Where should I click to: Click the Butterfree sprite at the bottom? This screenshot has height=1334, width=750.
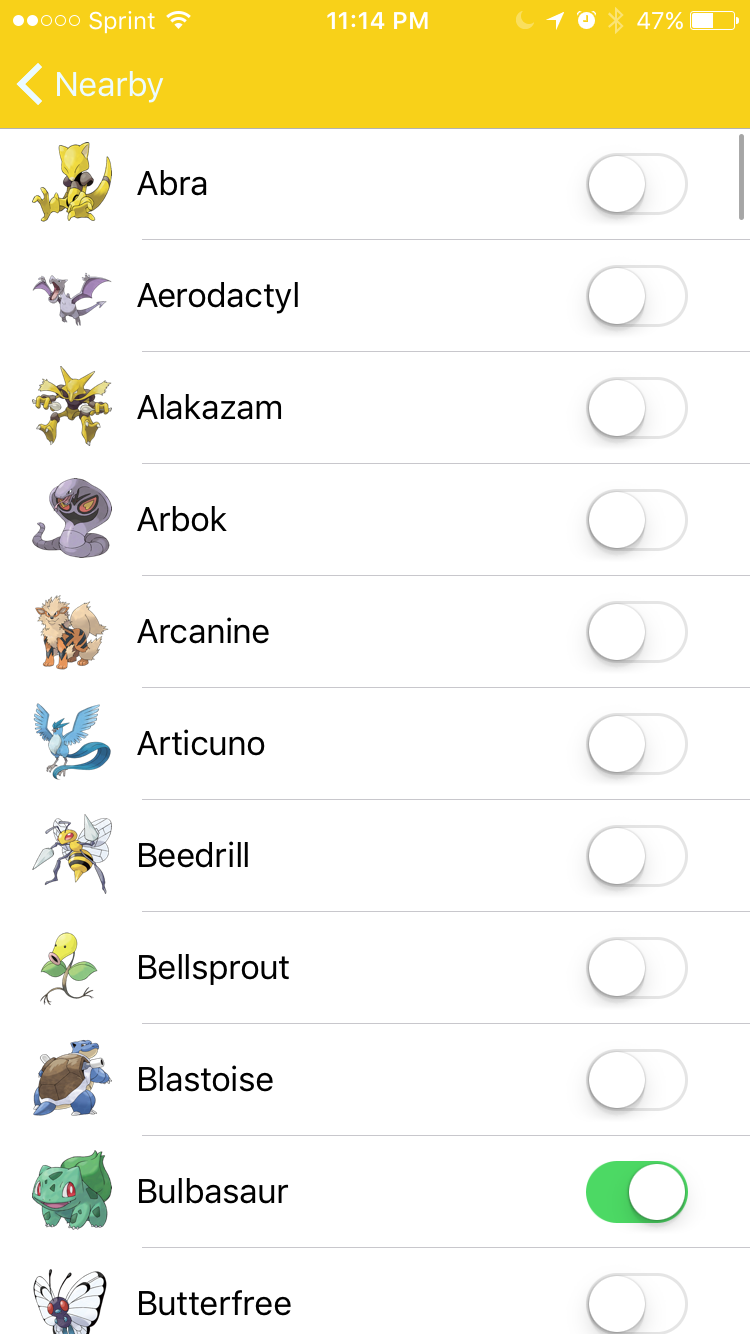[71, 1300]
